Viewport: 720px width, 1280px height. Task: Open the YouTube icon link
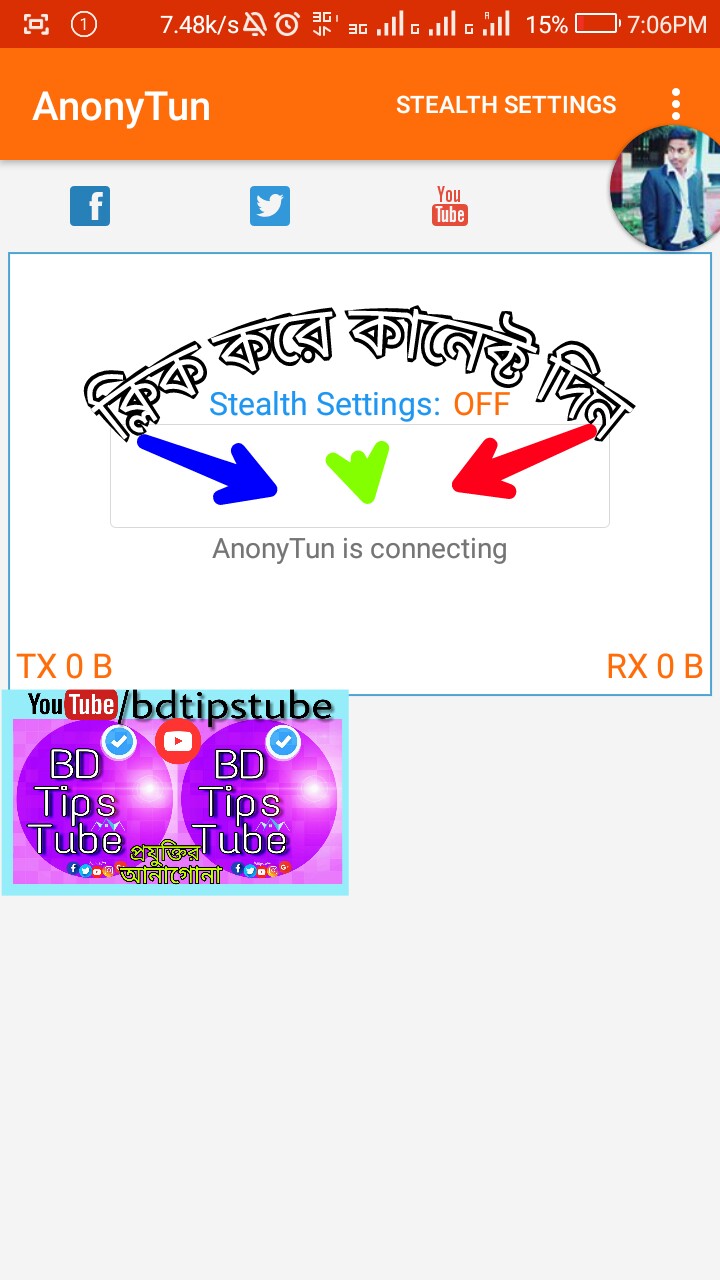pyautogui.click(x=449, y=206)
